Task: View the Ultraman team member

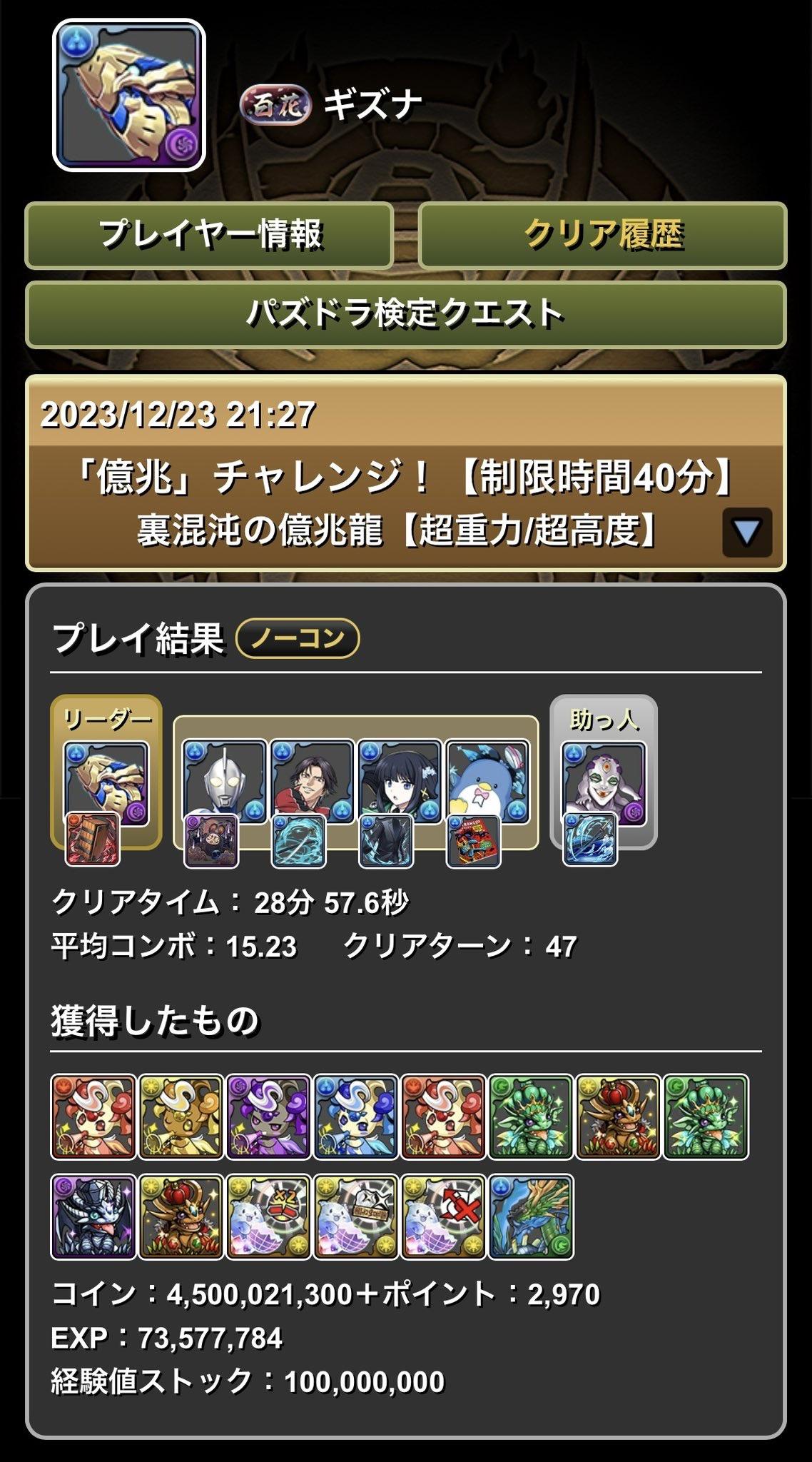Action: 225,780
